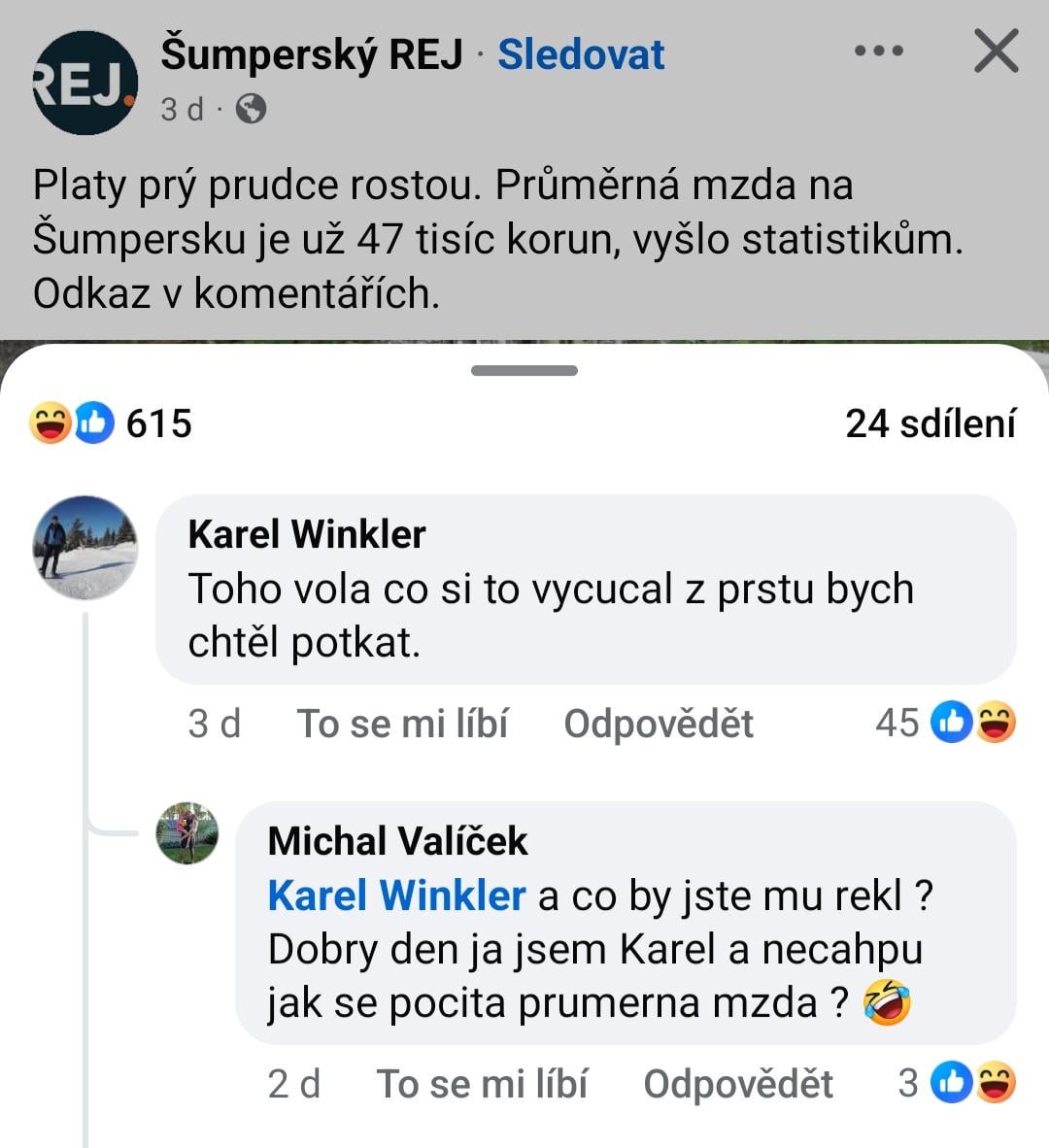Reply to Michal Valíček's comment

(x=738, y=1084)
